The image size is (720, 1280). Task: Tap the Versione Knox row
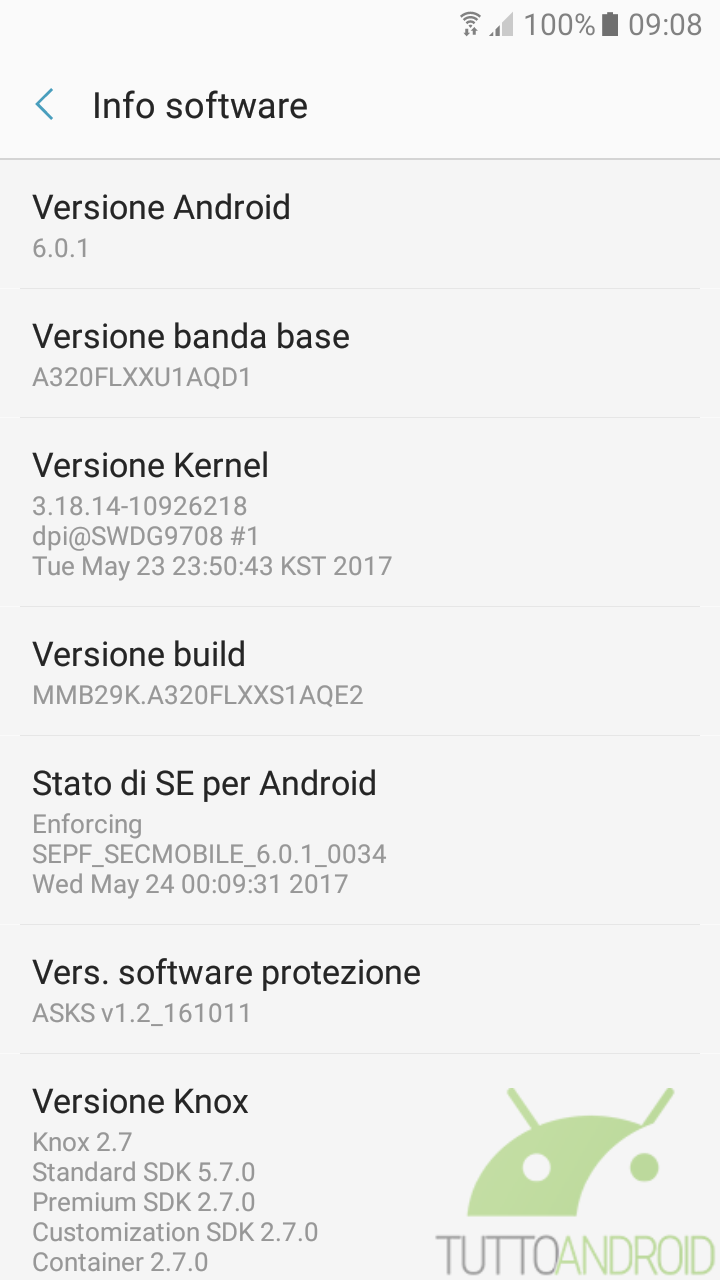tap(360, 1167)
